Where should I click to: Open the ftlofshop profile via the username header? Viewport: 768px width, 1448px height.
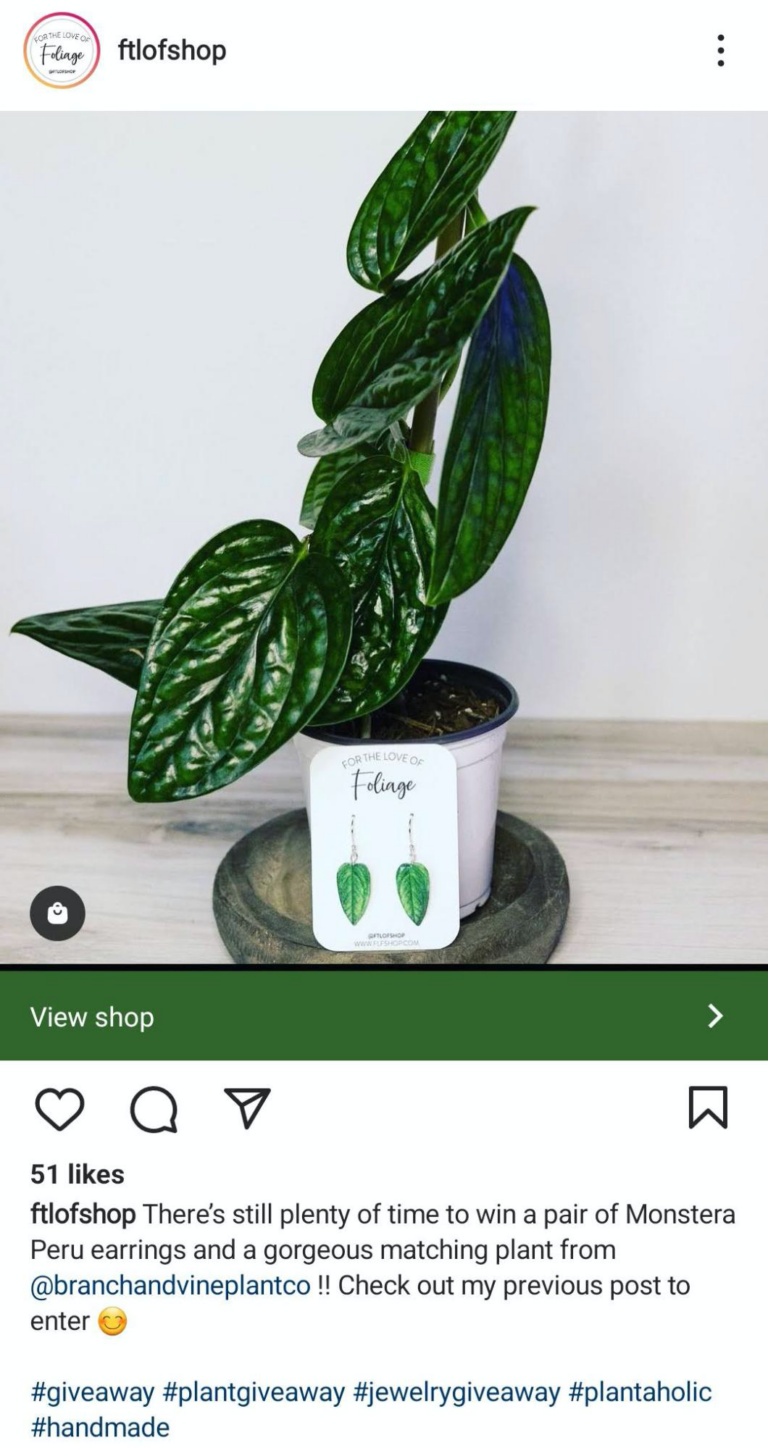click(171, 49)
